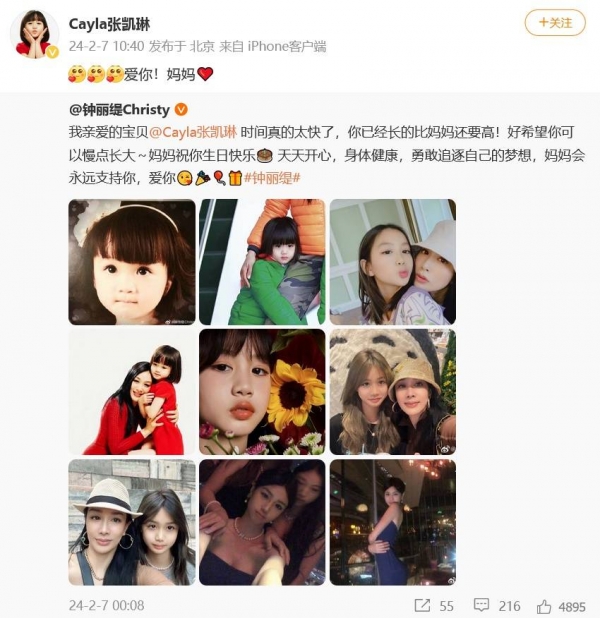Image resolution: width=600 pixels, height=618 pixels.
Task: View the photo with blonde wavy hair
Action: coord(392,392)
